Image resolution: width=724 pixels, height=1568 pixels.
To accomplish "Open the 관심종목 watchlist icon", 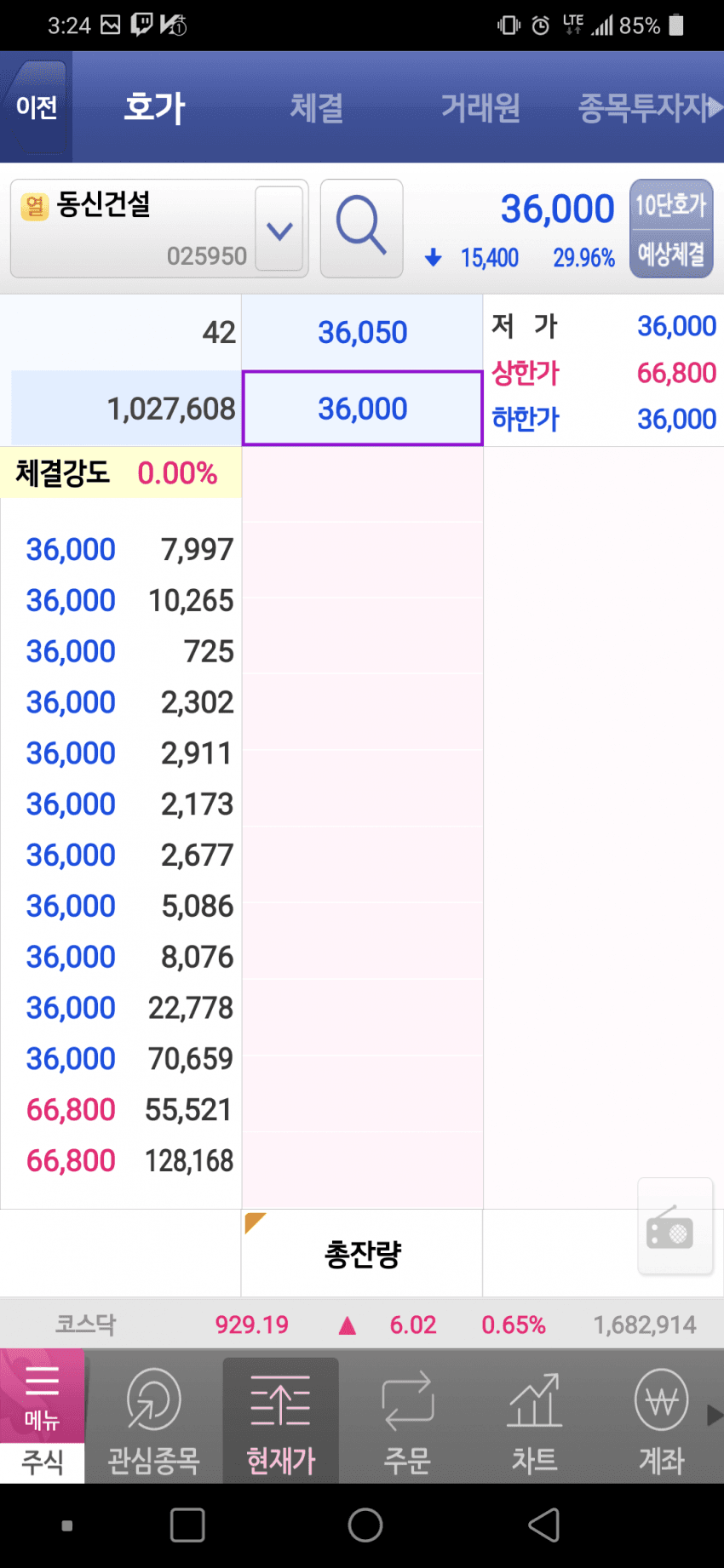I will [152, 1417].
